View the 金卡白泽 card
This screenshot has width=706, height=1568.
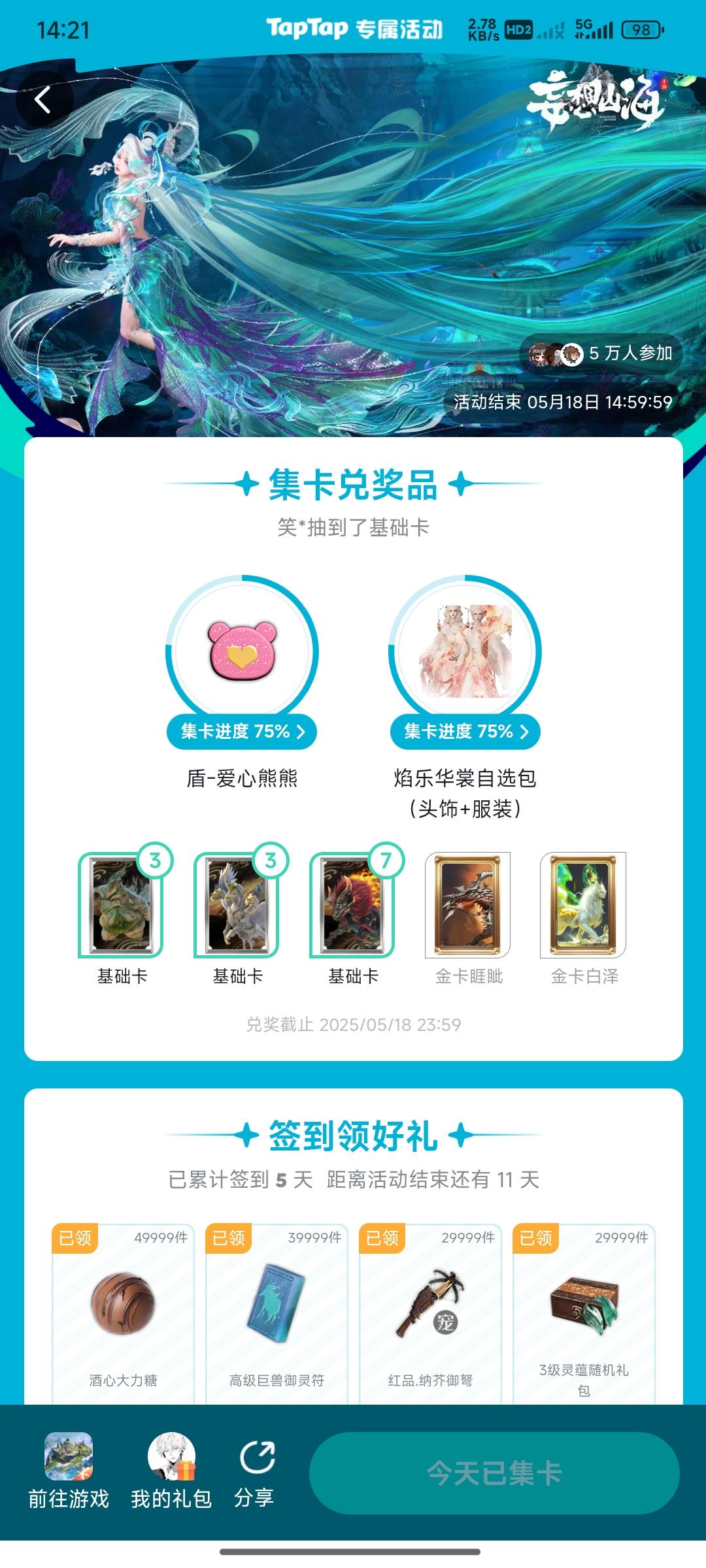pos(583,906)
